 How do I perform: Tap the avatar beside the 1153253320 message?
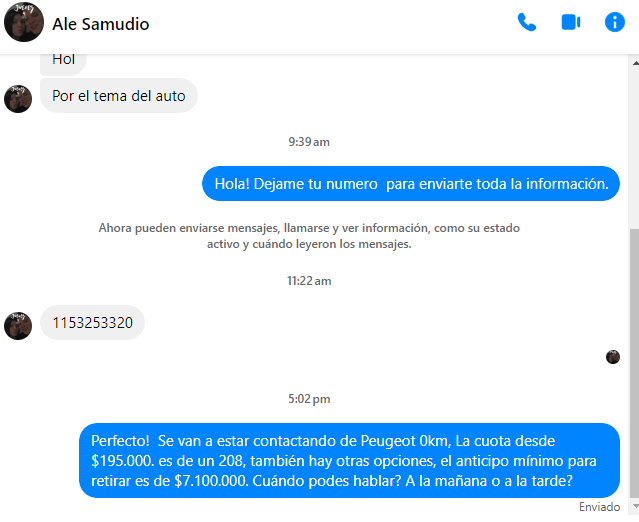[x=18, y=325]
